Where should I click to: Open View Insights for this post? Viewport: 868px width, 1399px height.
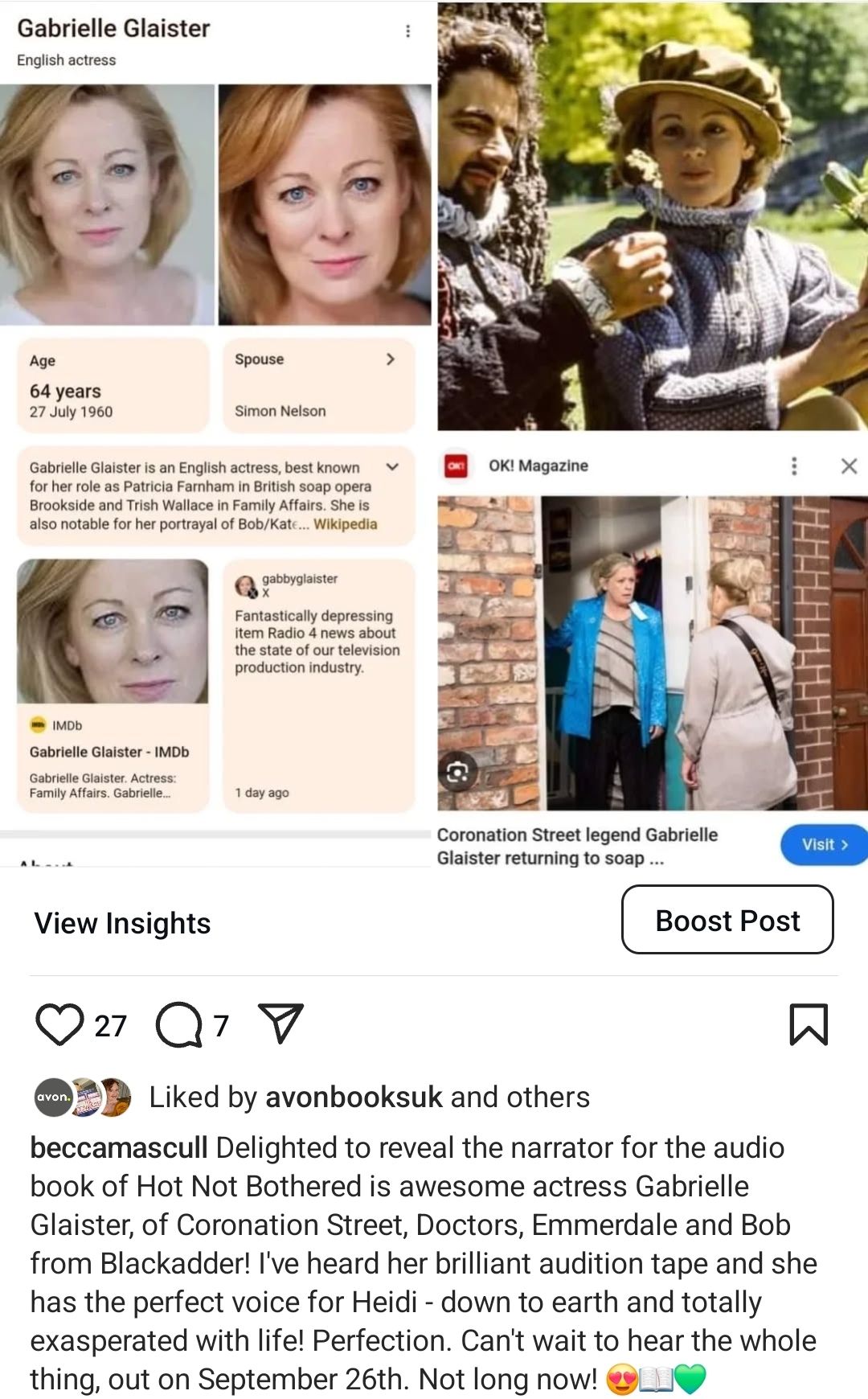(122, 923)
